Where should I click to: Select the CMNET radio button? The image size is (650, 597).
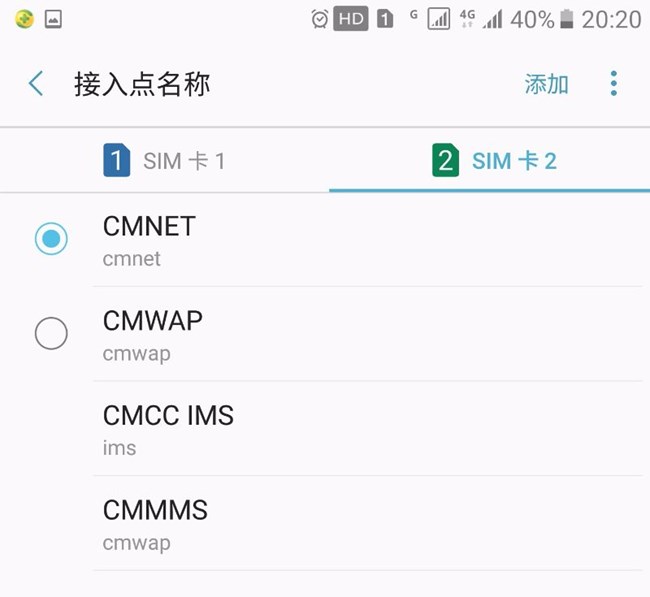pos(51,239)
